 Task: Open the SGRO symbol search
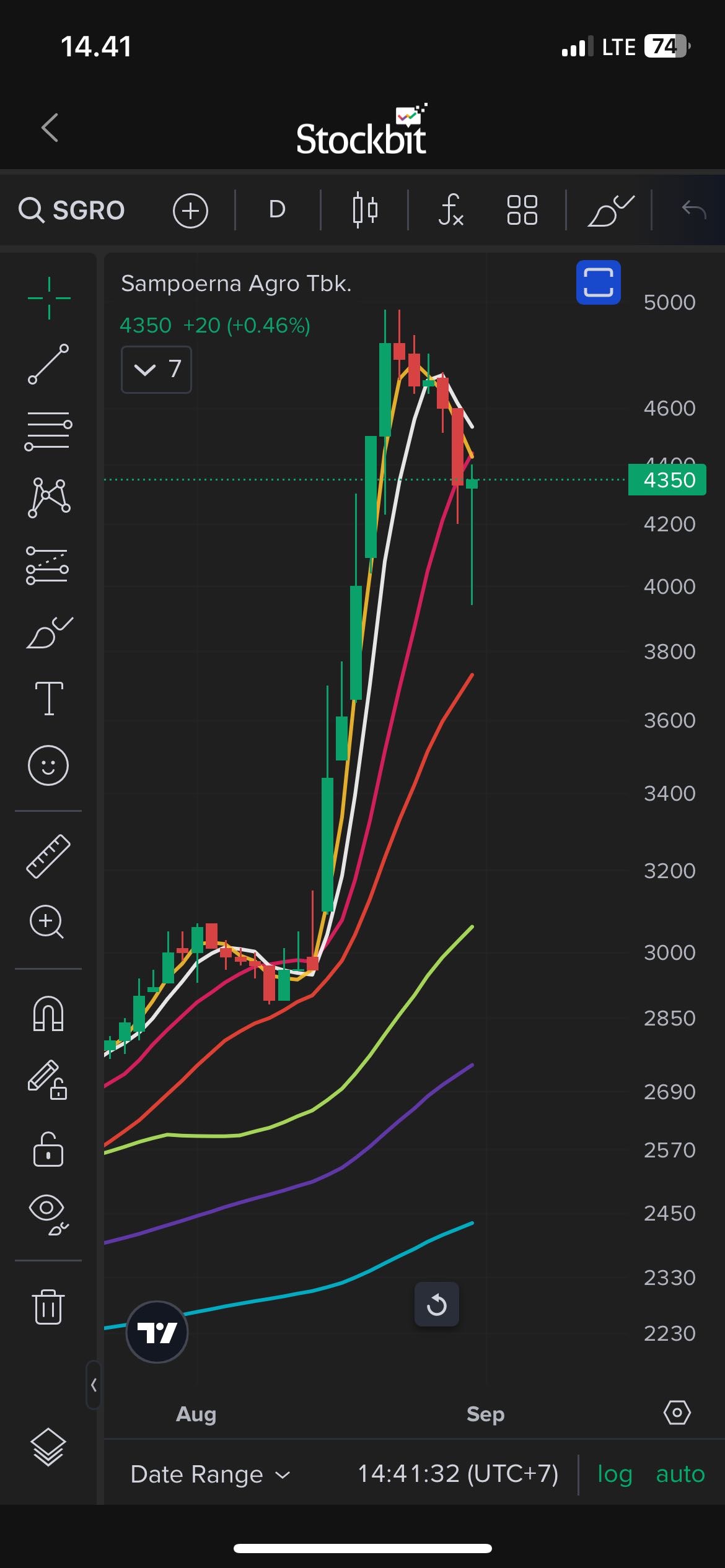point(72,211)
